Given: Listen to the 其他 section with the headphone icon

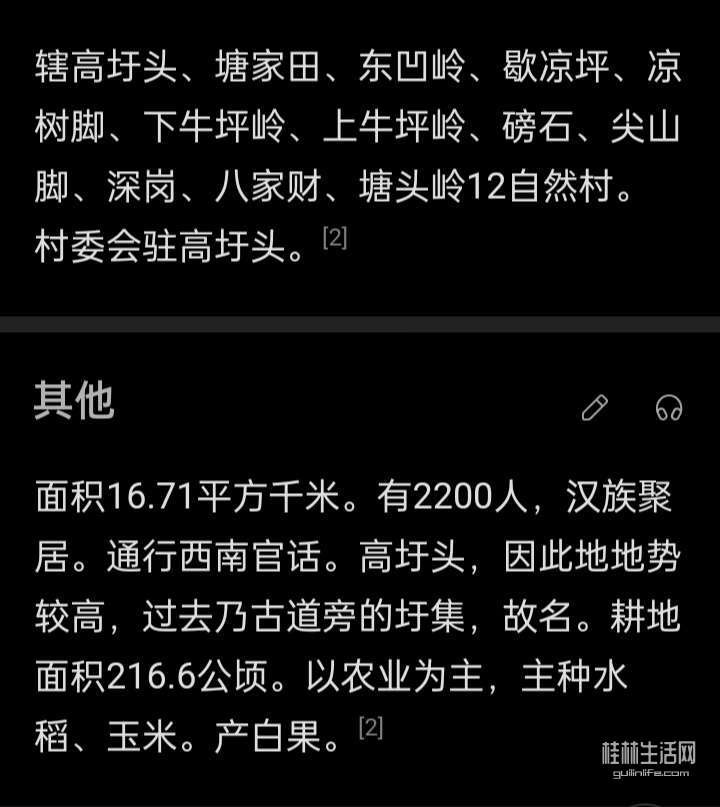Looking at the screenshot, I should [668, 407].
